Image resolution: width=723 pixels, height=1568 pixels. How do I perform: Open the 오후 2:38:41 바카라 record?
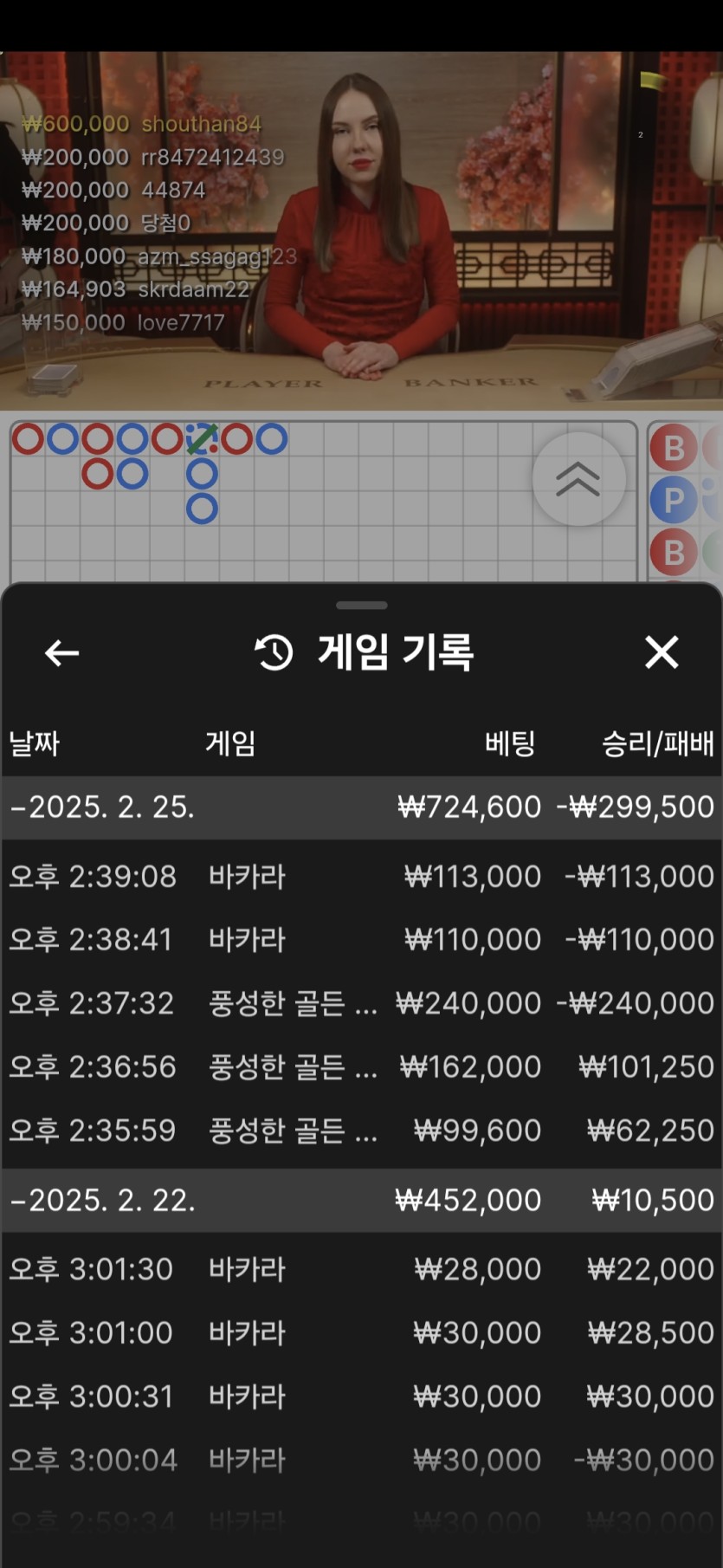361,940
